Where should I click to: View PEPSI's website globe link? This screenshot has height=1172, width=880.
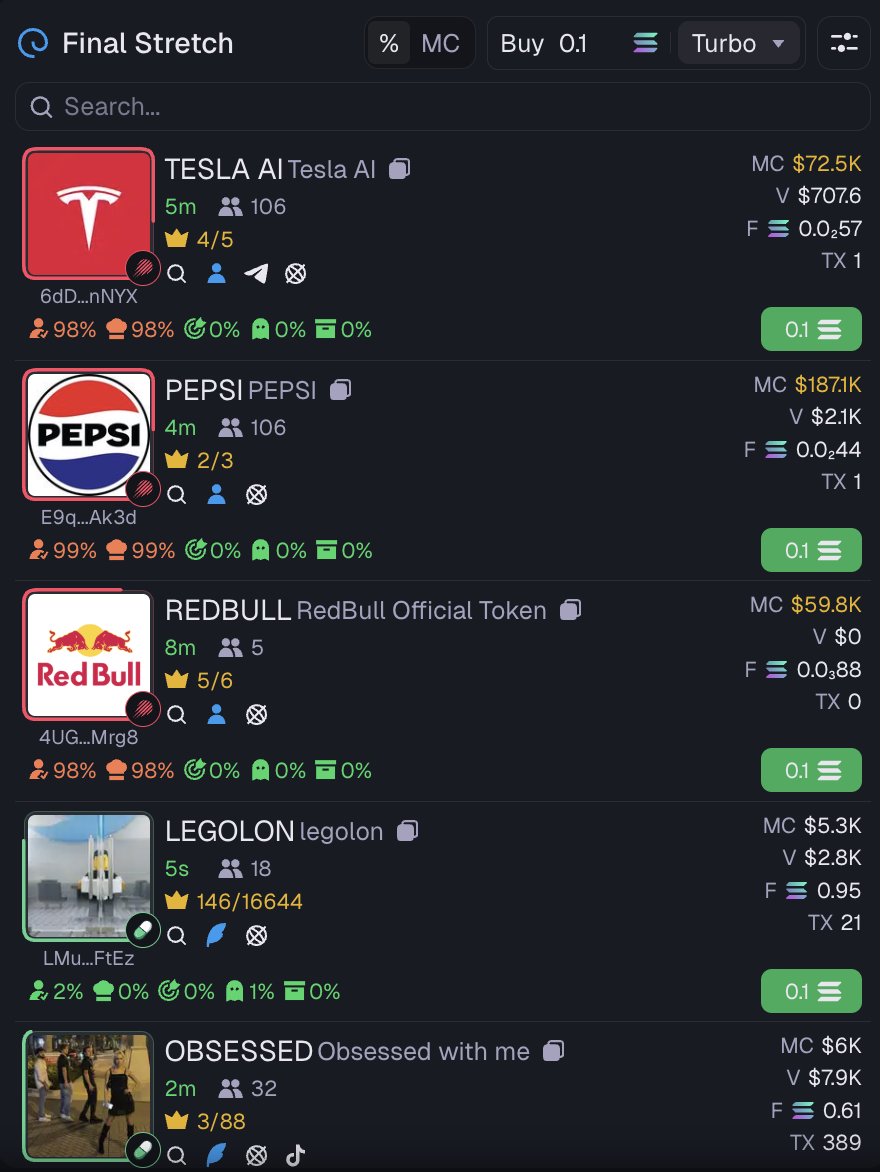(x=256, y=494)
